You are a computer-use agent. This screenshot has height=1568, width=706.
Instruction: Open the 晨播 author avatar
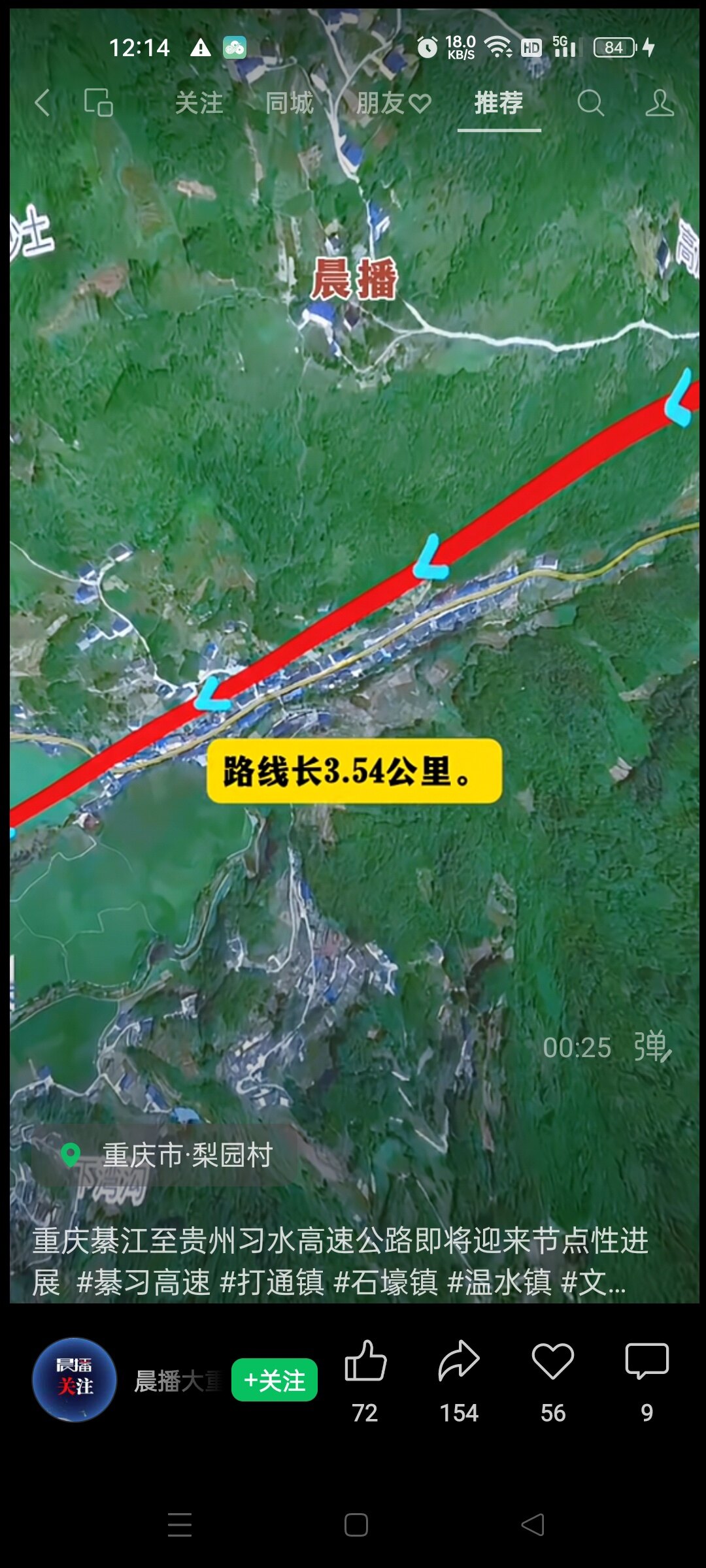(x=75, y=1379)
